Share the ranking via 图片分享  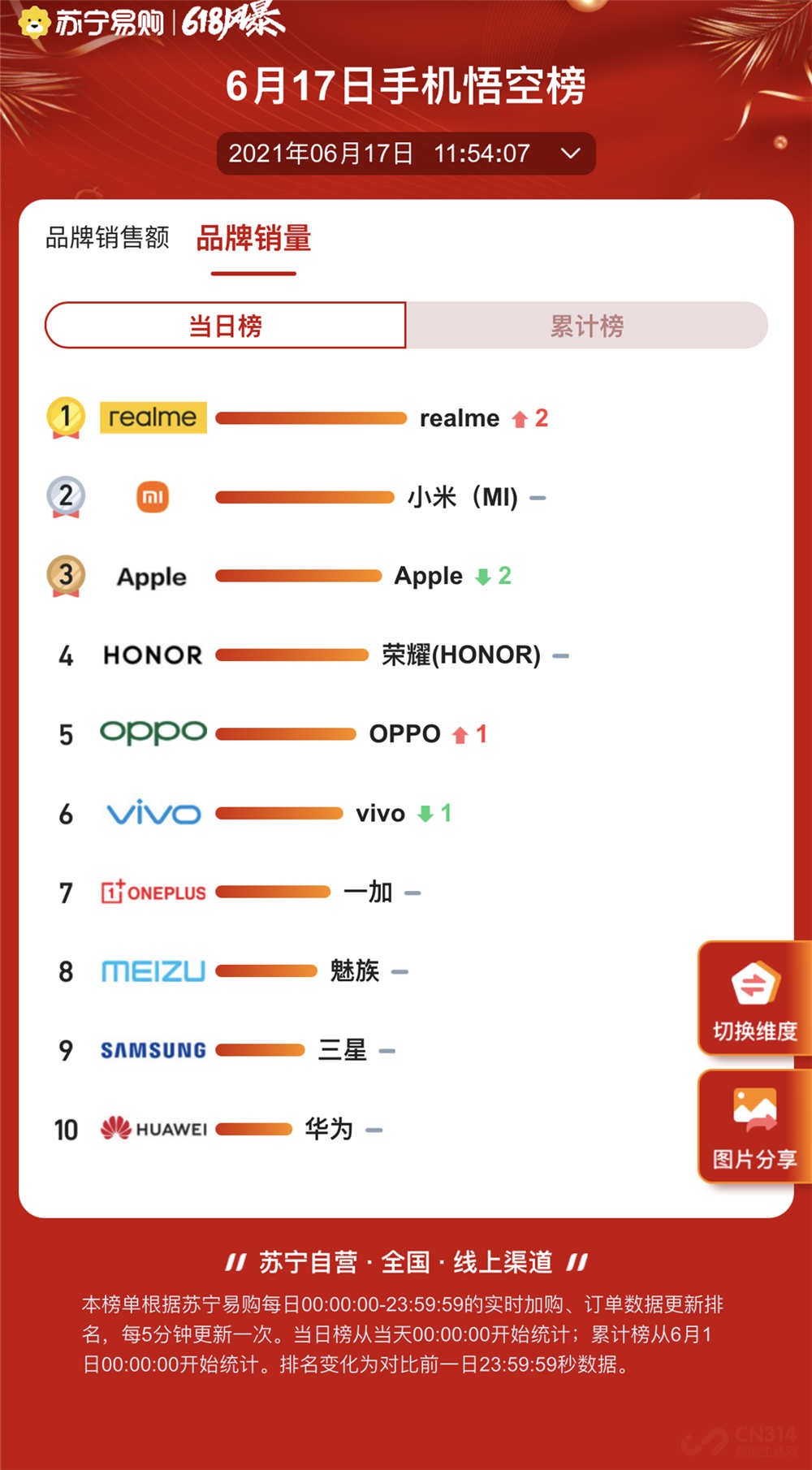754,1127
